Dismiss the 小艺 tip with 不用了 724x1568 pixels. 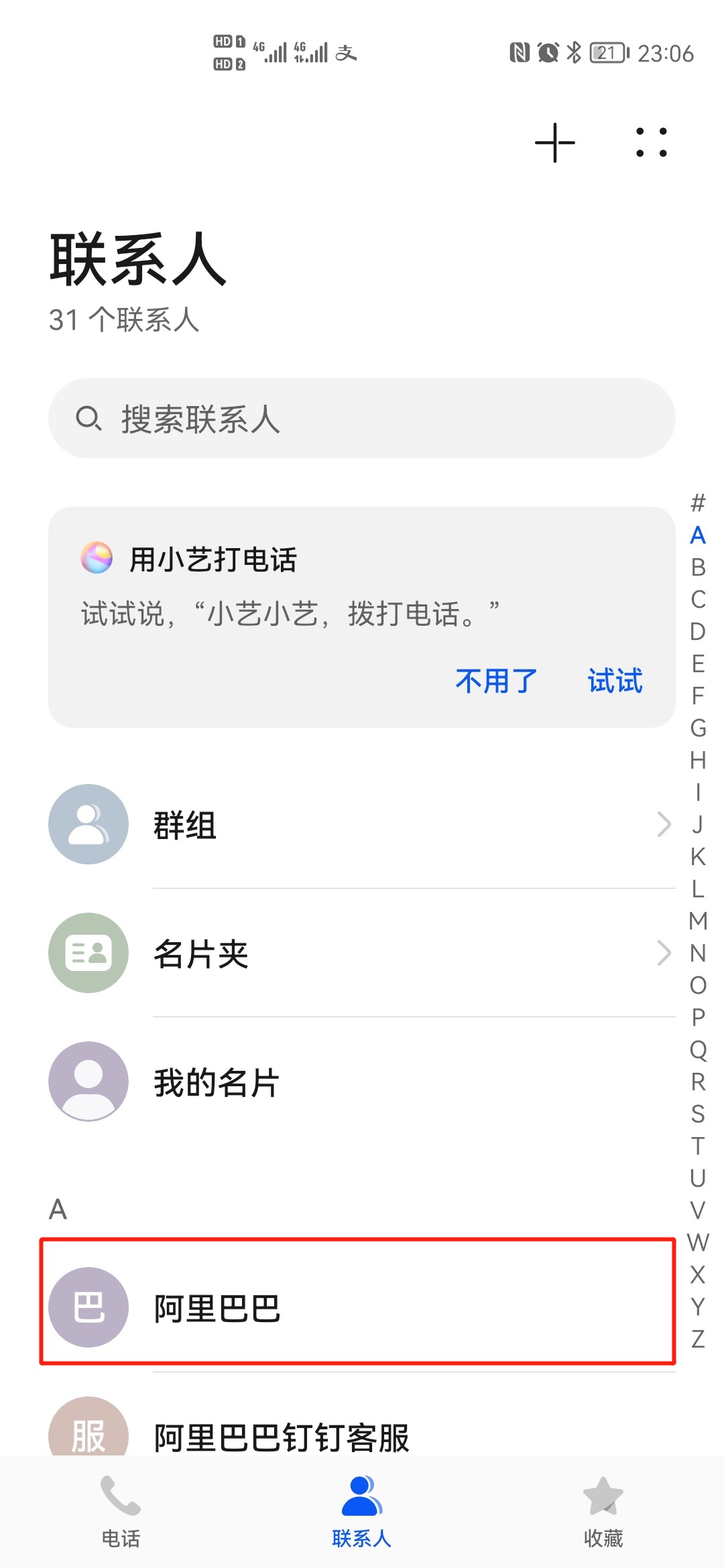496,681
